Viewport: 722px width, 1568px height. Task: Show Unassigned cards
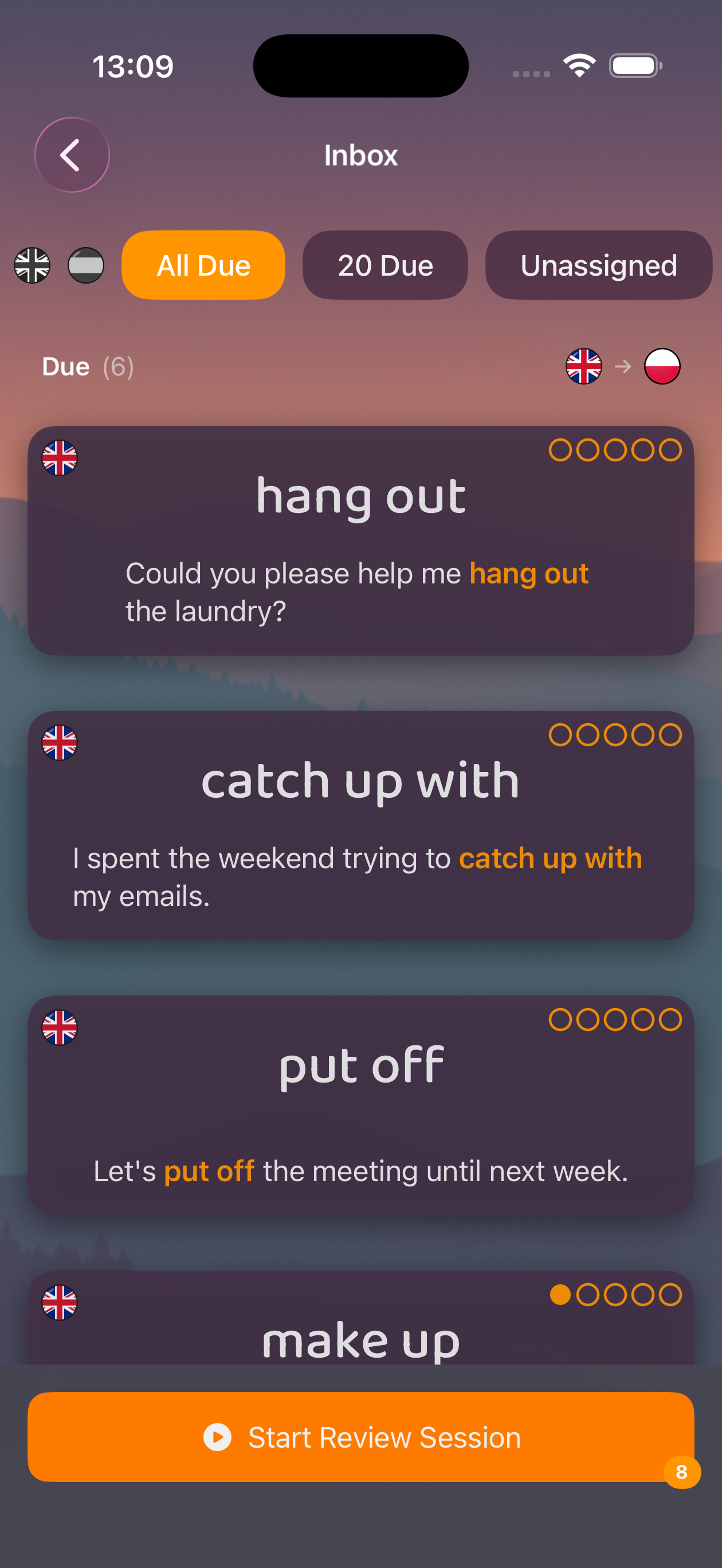598,265
